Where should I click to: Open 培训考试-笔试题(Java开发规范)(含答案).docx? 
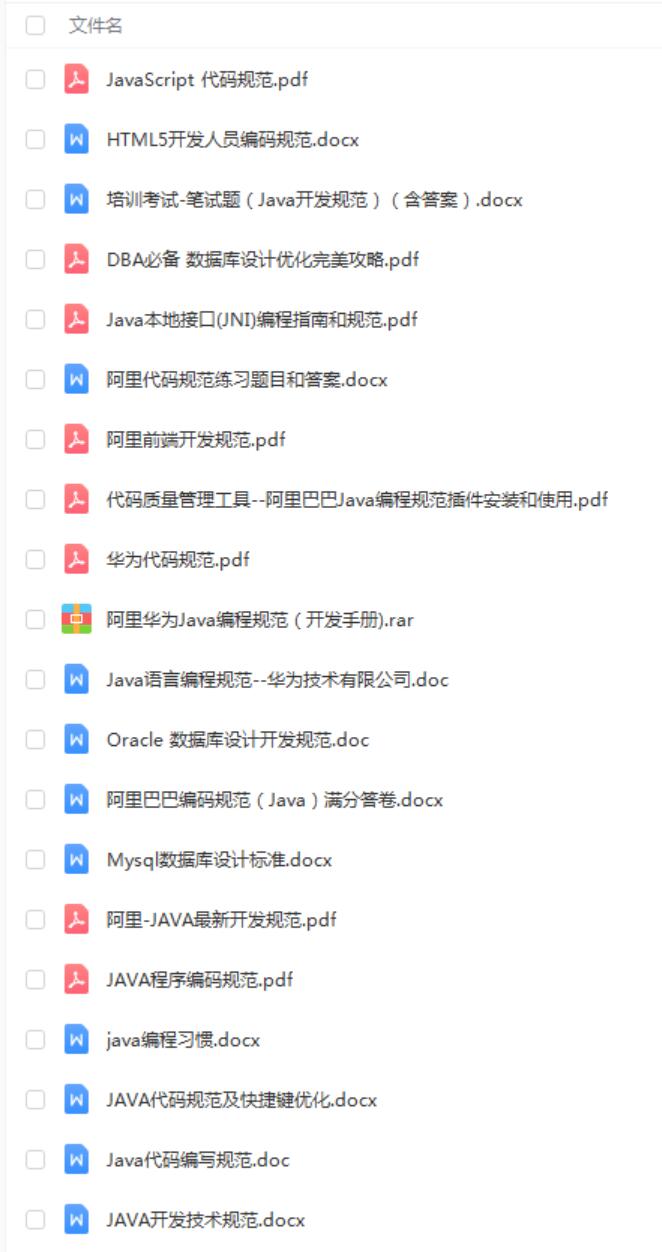pyautogui.click(x=314, y=200)
